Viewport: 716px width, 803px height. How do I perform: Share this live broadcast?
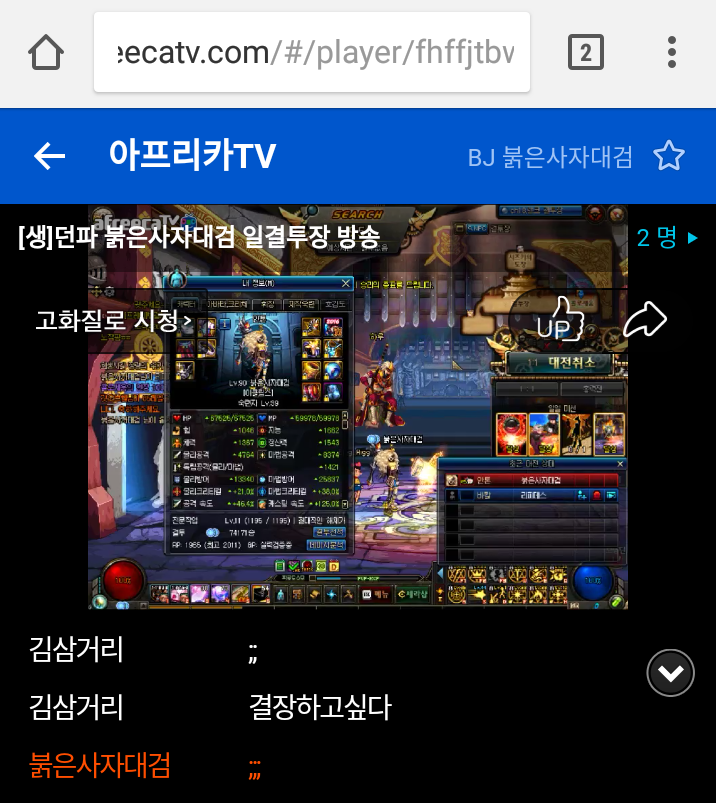tap(645, 320)
